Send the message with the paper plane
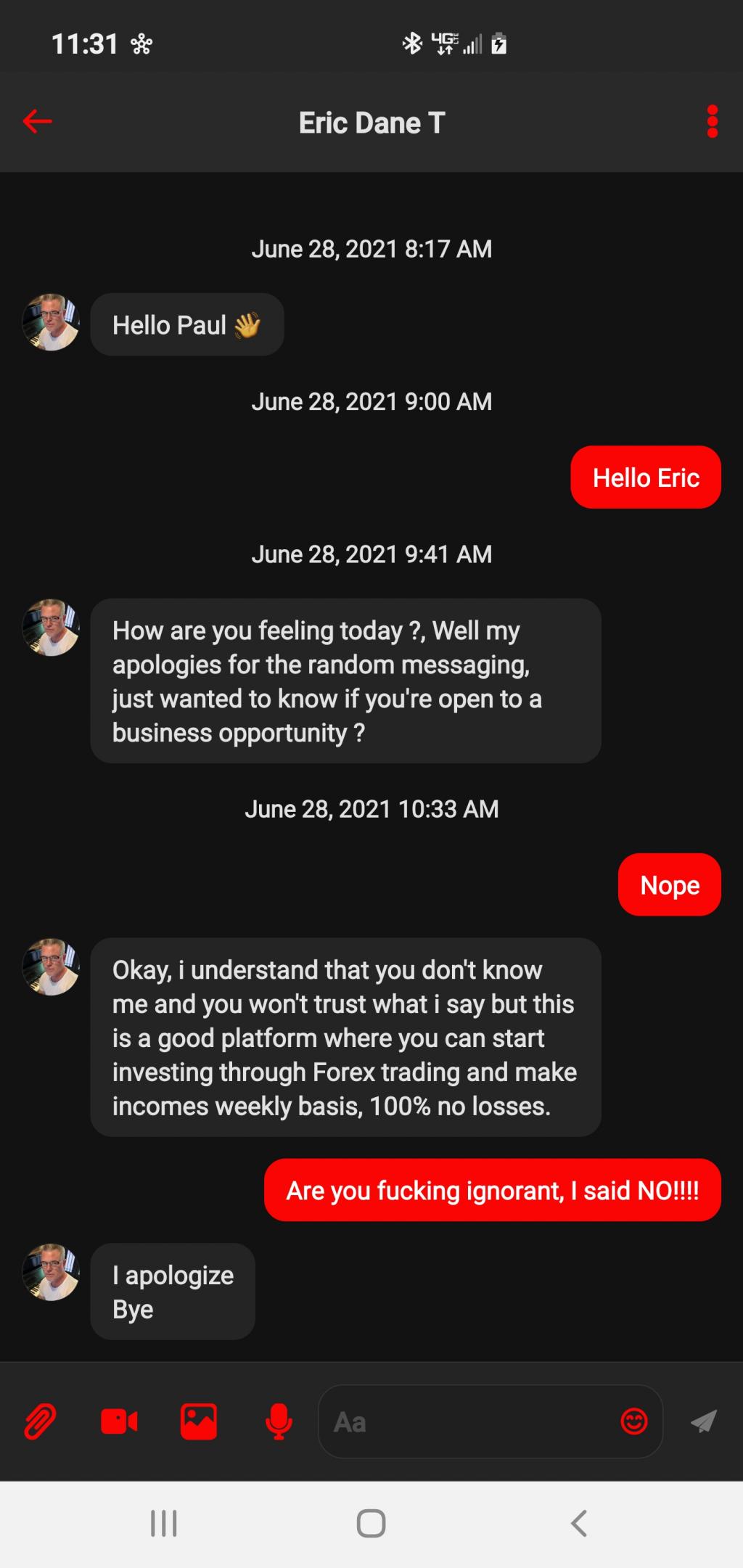The image size is (743, 1568). [x=703, y=1421]
